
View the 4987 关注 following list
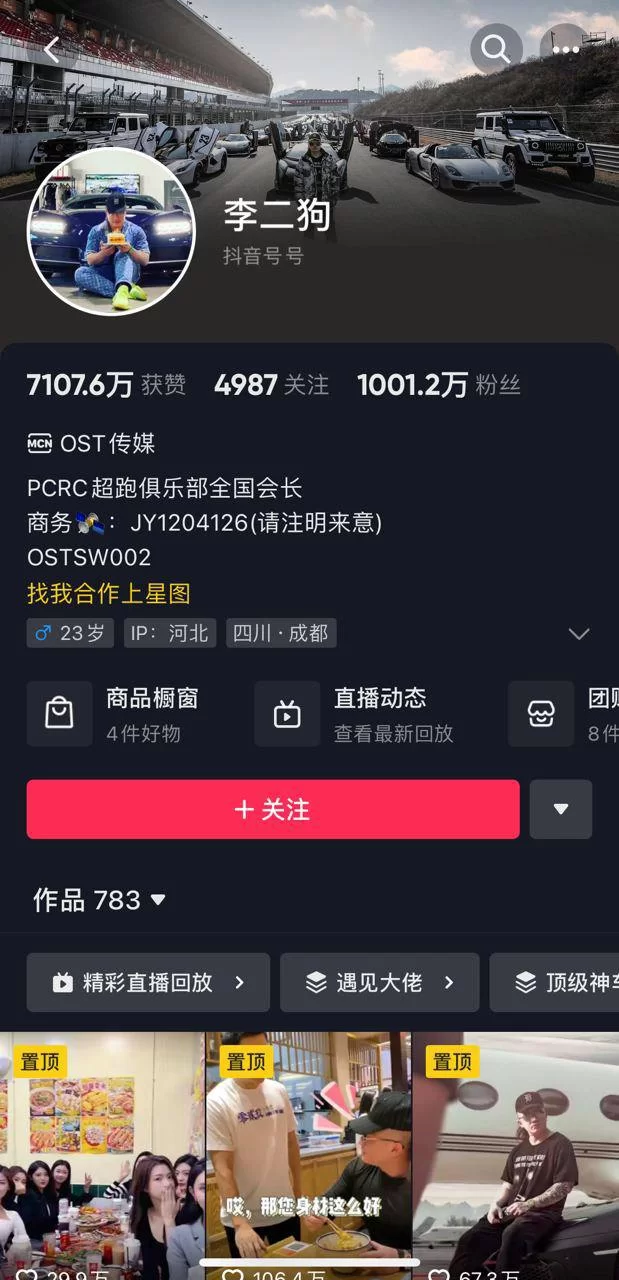click(x=271, y=385)
